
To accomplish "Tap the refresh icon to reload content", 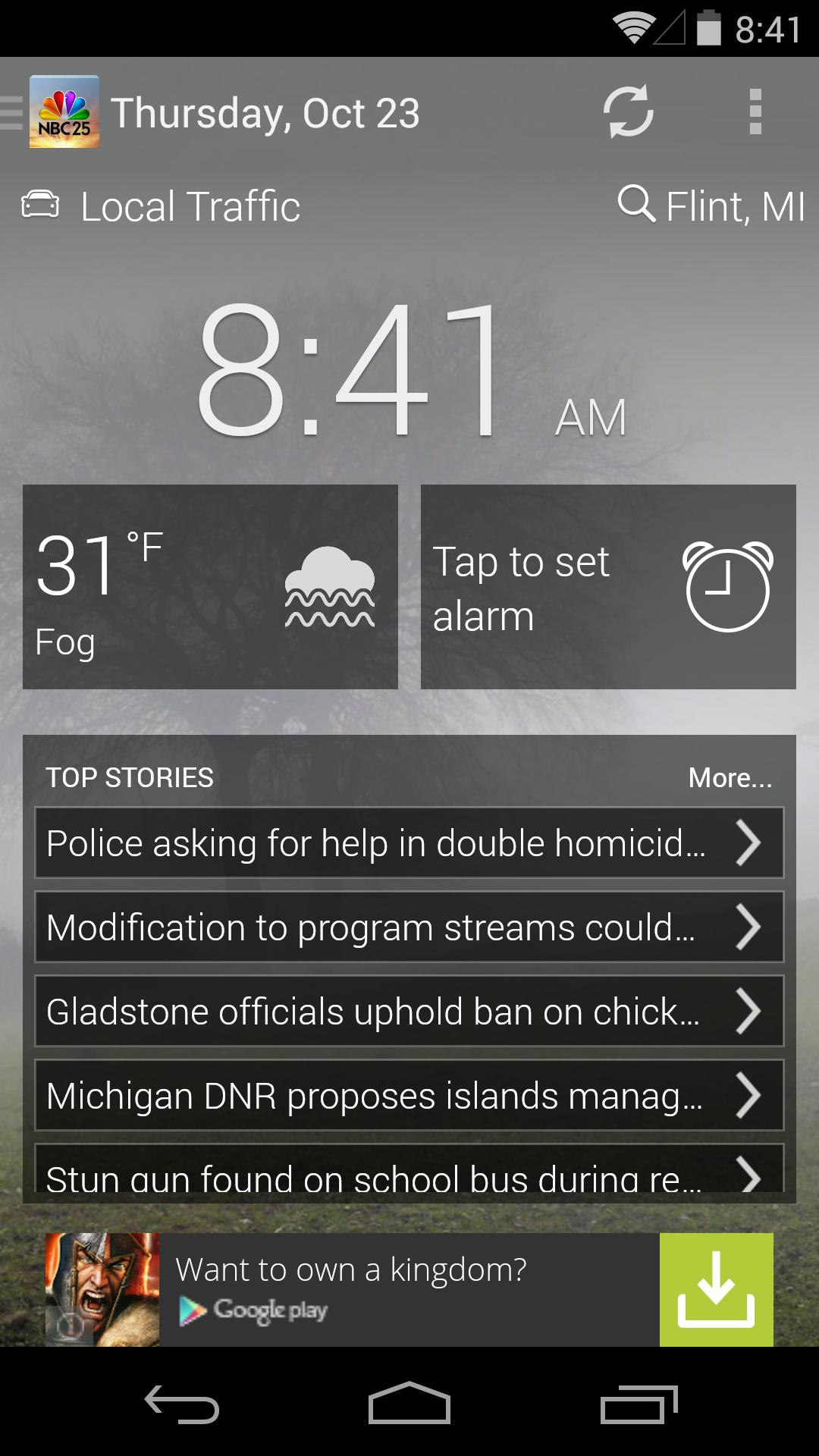I will (x=628, y=112).
